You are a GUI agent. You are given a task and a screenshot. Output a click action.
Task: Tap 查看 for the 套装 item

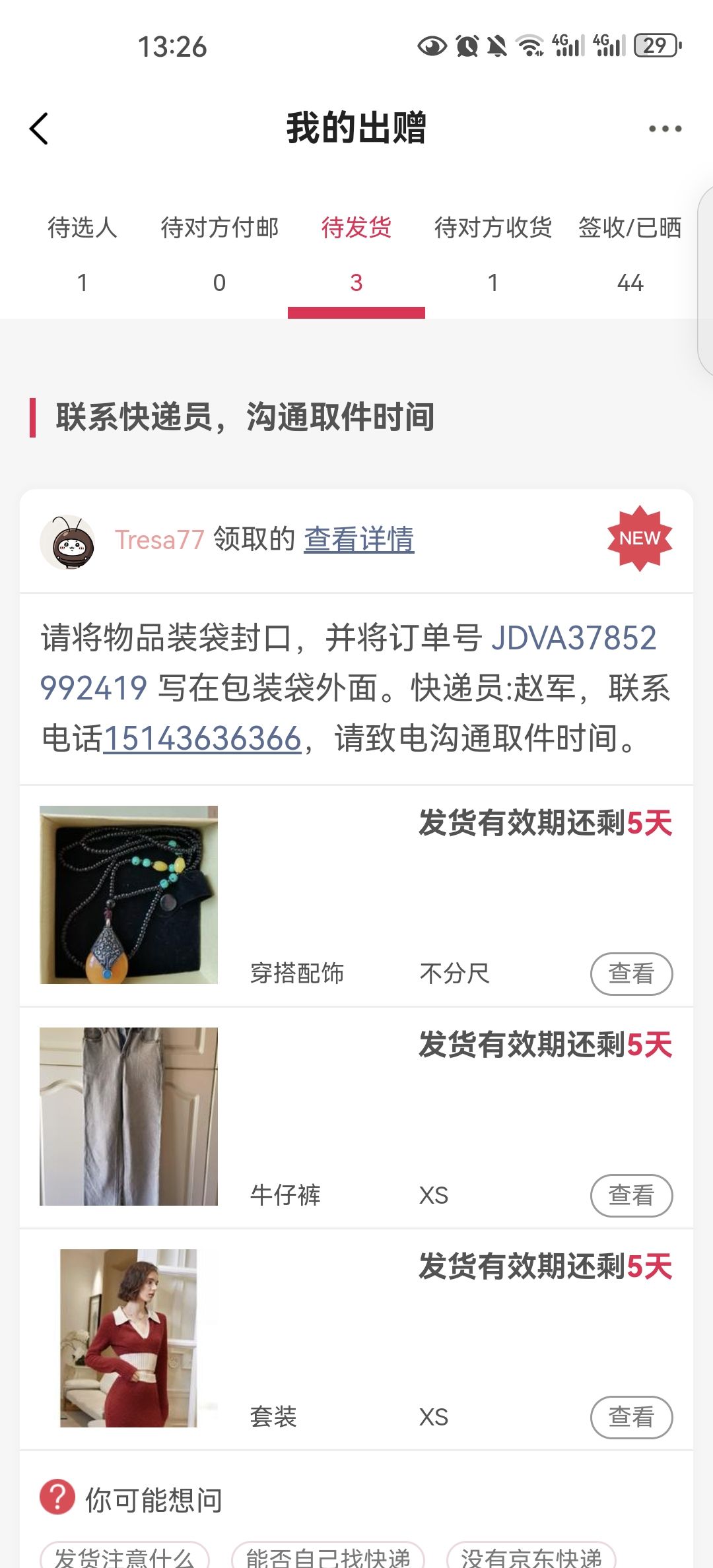(x=631, y=1417)
